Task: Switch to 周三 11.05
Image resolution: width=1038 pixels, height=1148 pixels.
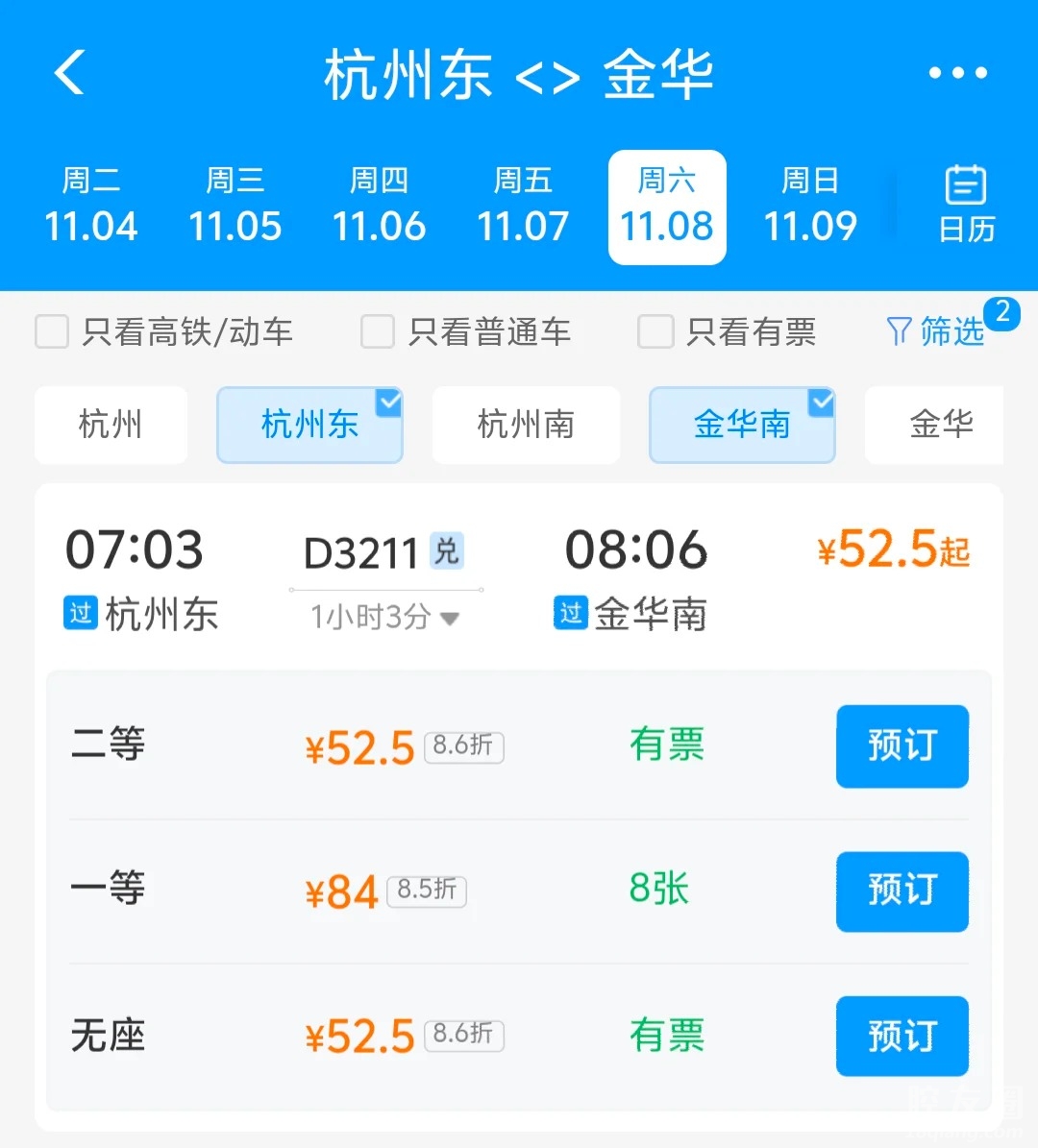Action: coord(235,206)
